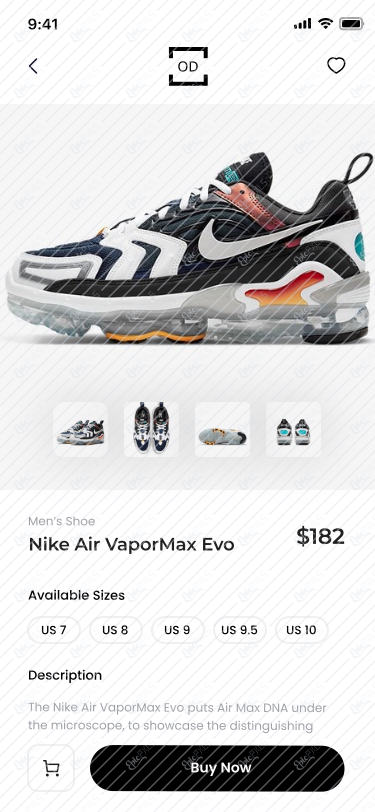Add shoe to favorites with heart icon

pos(336,66)
